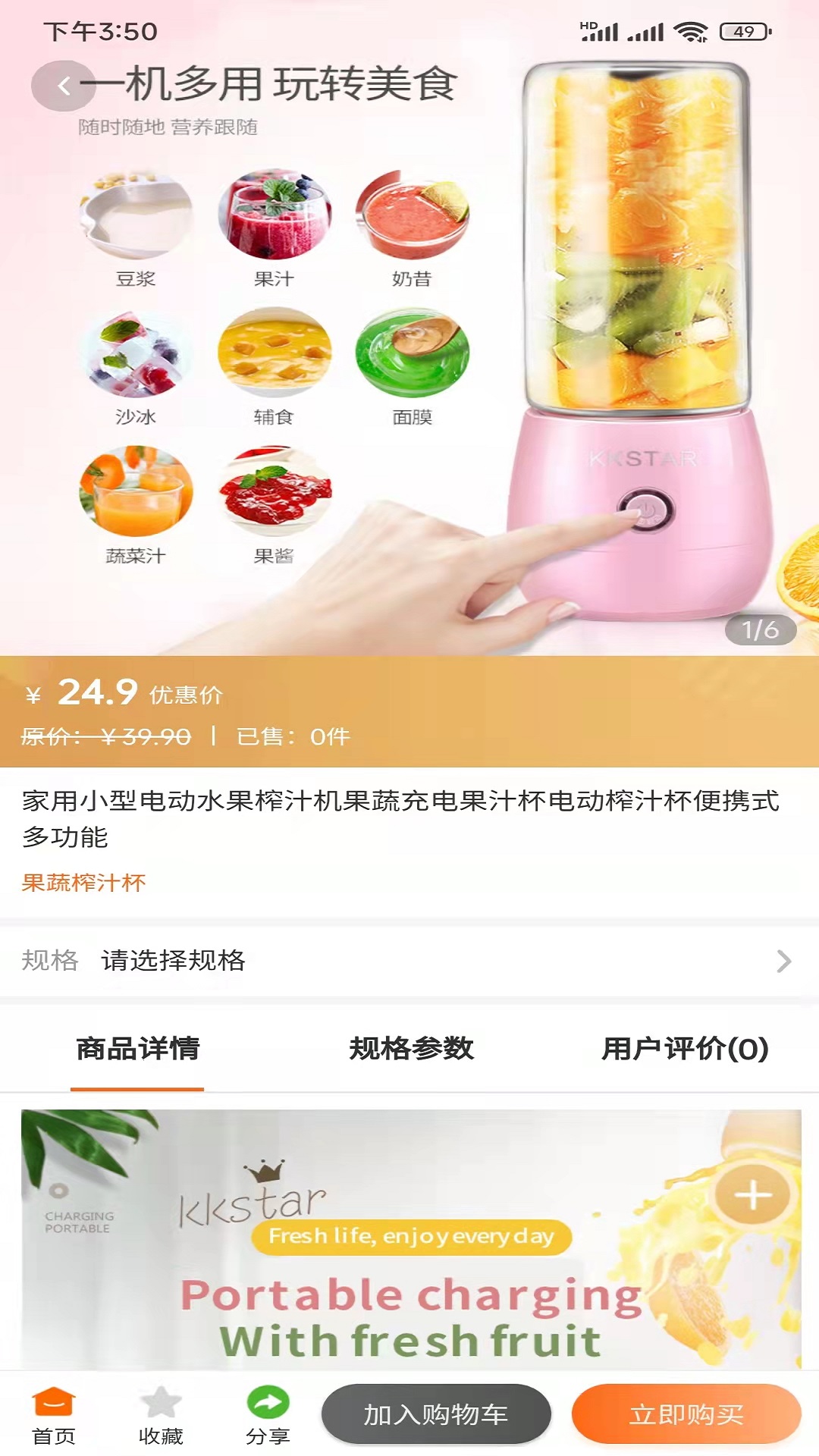819x1456 pixels.
Task: Tap 加入购物车 to add to cart
Action: (436, 1414)
